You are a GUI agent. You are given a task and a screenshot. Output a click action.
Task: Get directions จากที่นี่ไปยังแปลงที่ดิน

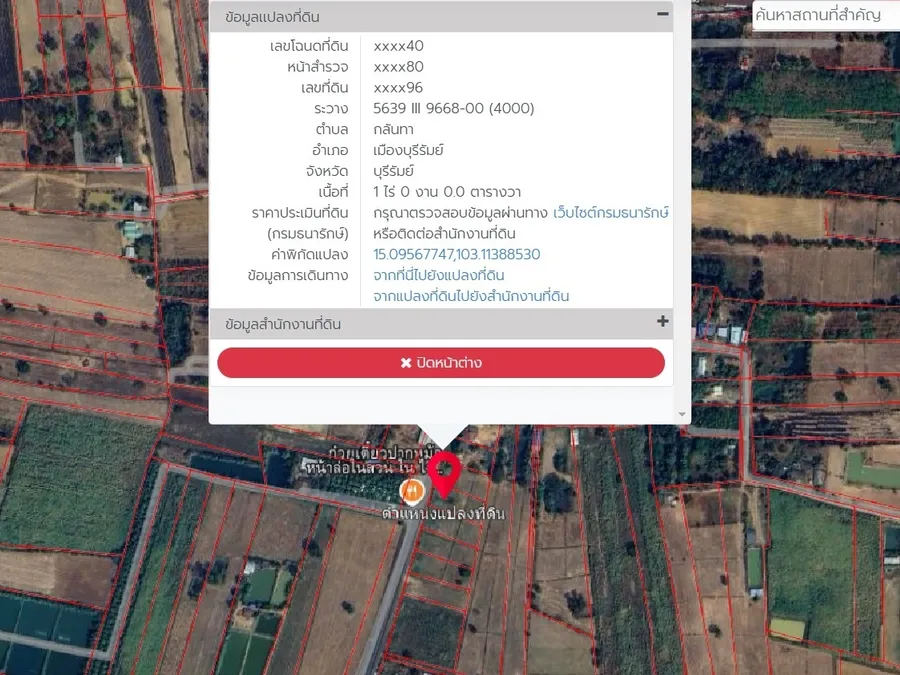click(x=438, y=275)
